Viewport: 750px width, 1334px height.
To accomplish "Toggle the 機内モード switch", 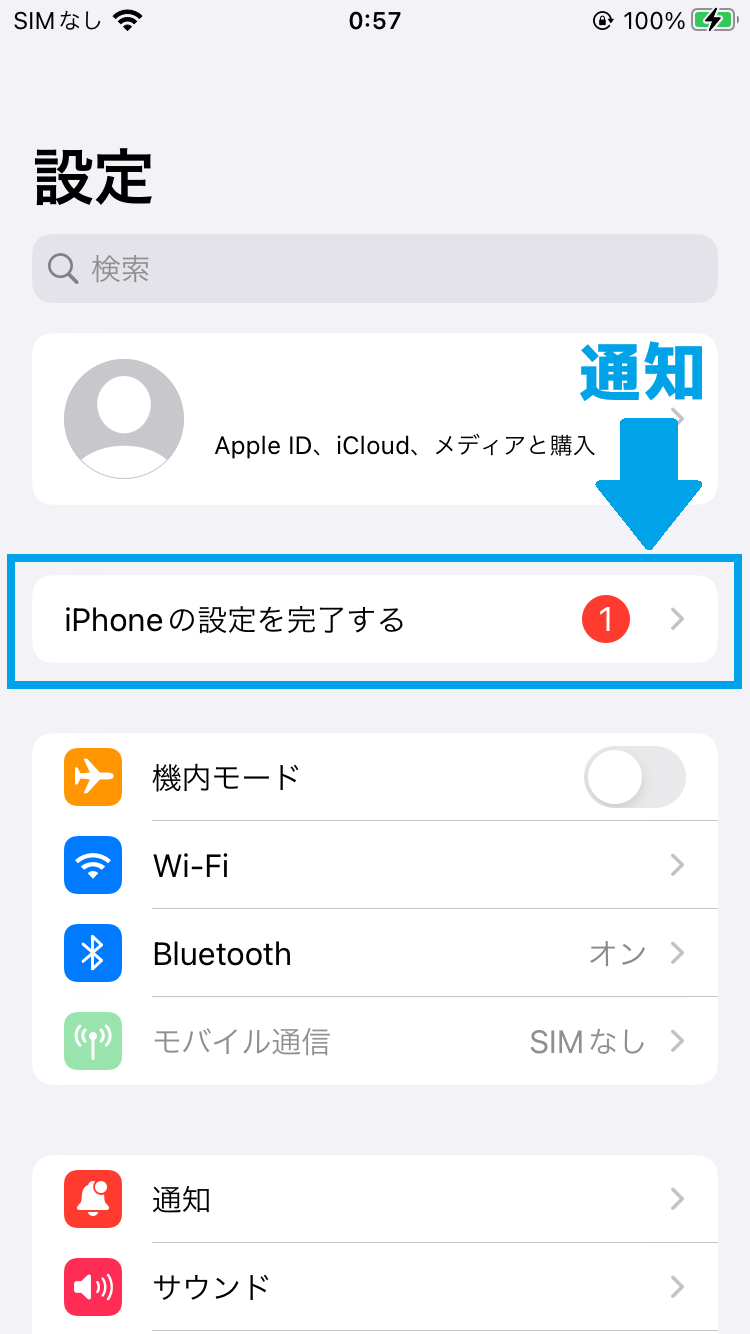I will pos(634,777).
